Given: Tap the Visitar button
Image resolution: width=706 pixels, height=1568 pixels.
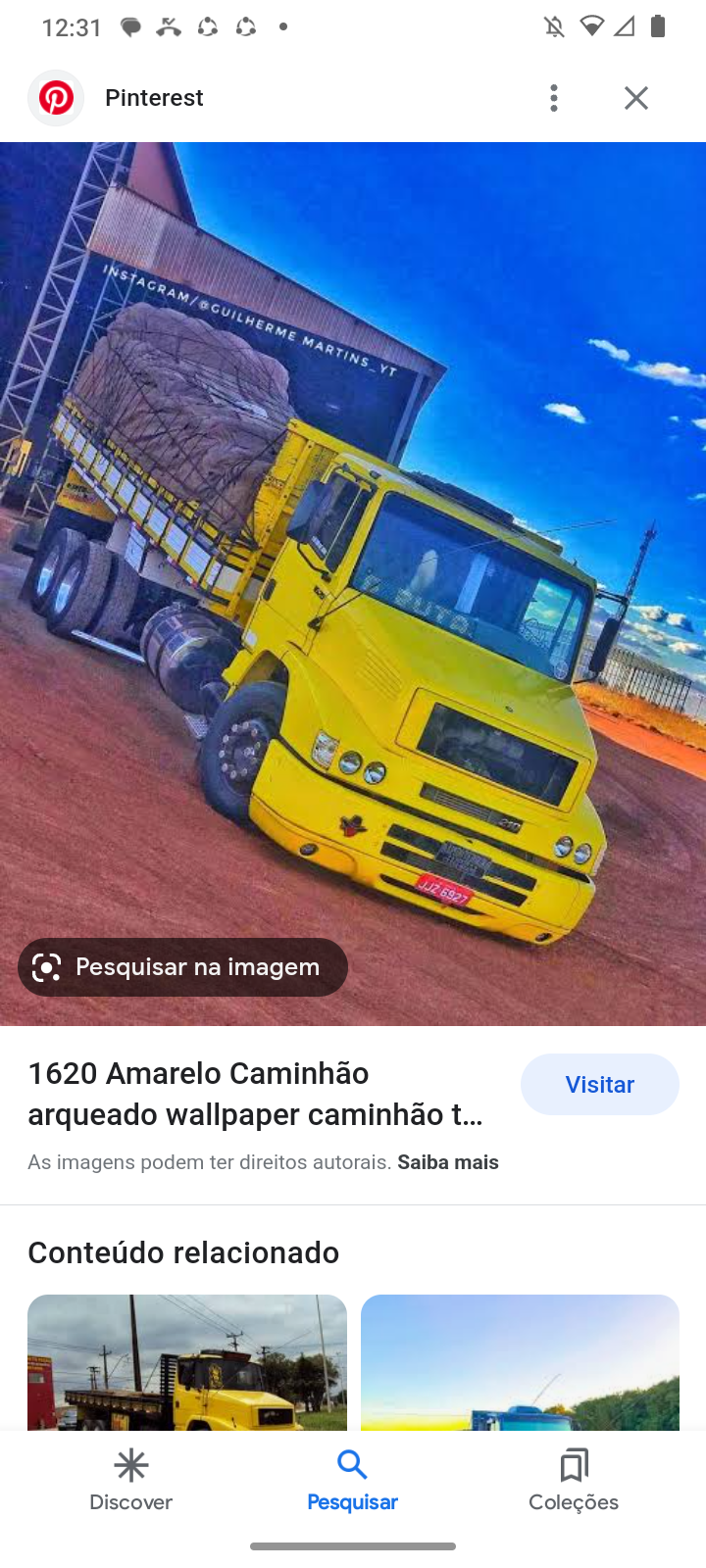Looking at the screenshot, I should coord(599,1084).
